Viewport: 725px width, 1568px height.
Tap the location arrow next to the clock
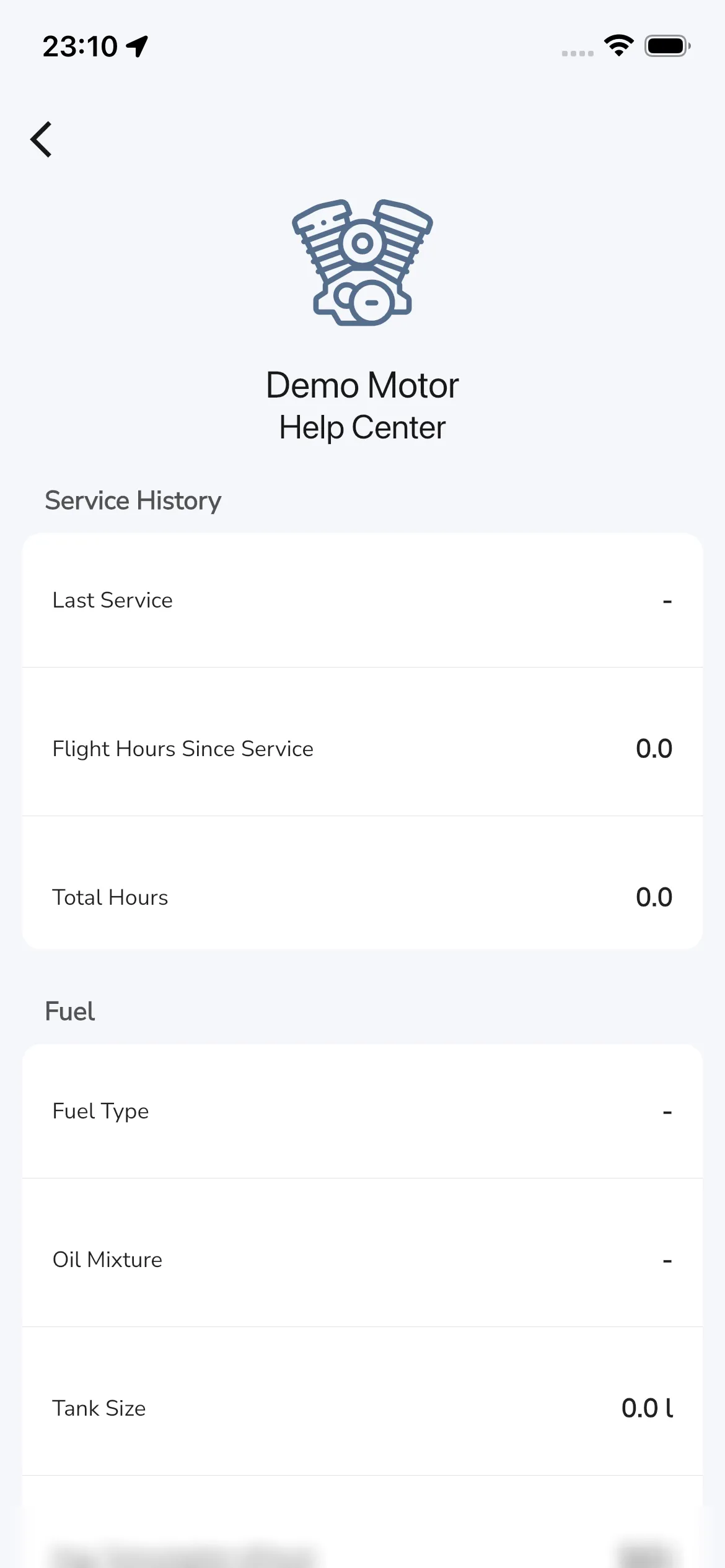pos(138,45)
